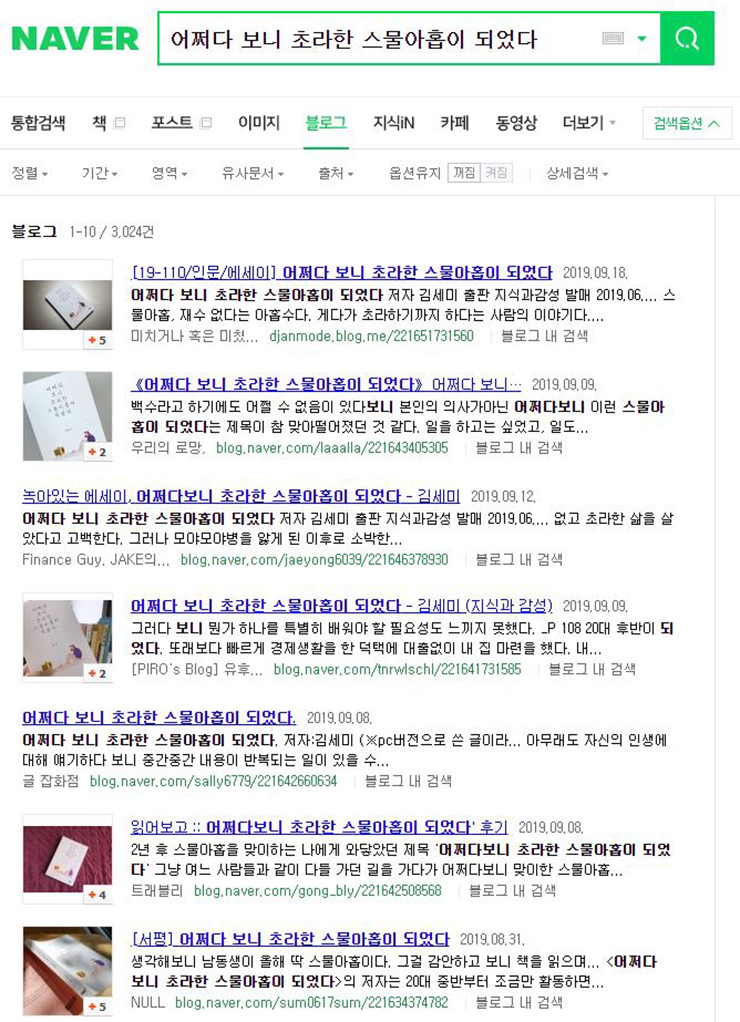The image size is (740, 1022).
Task: Switch to the 지식iN tab
Action: point(394,123)
